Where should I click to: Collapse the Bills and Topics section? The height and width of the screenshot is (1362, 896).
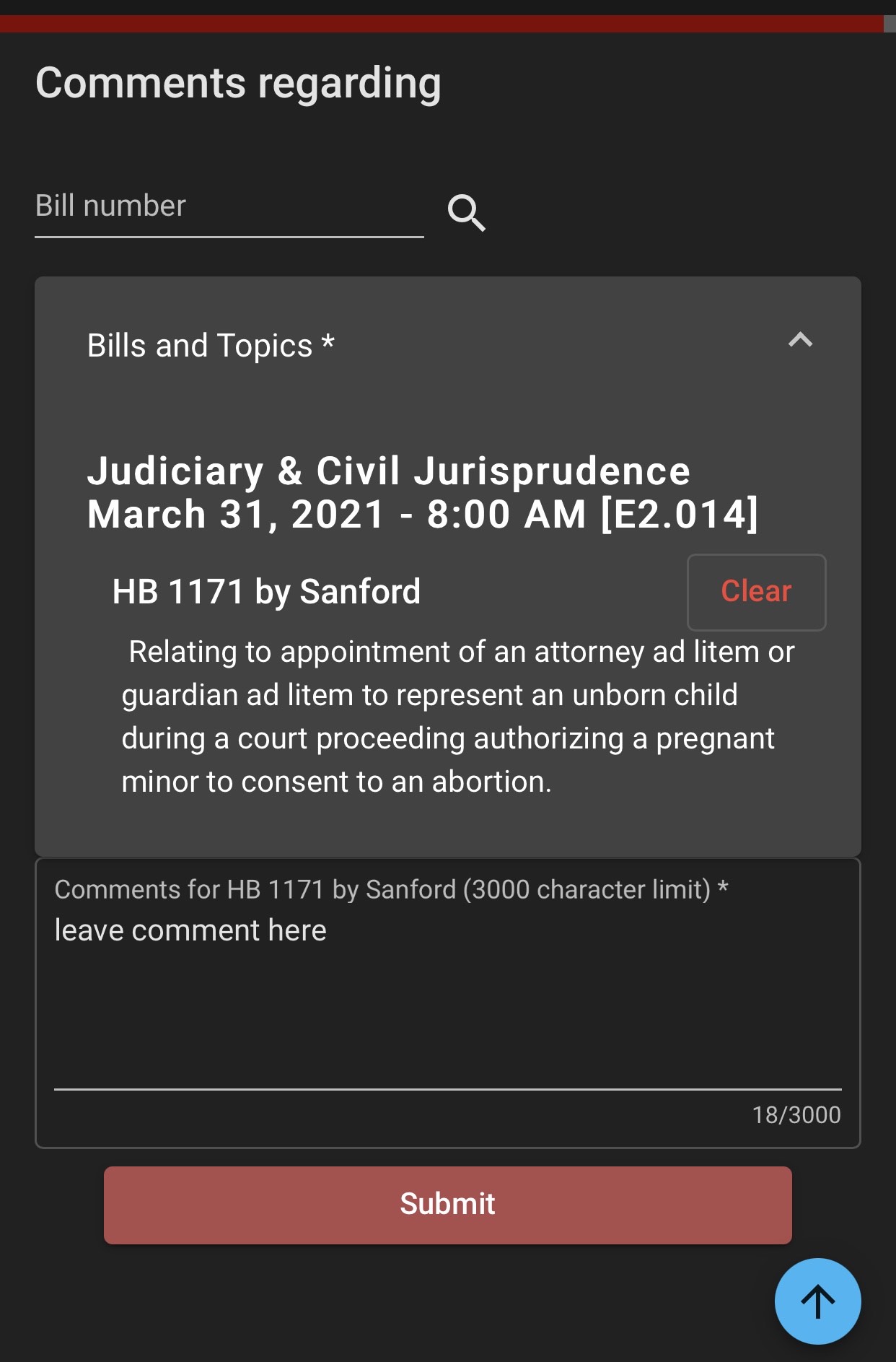[800, 341]
